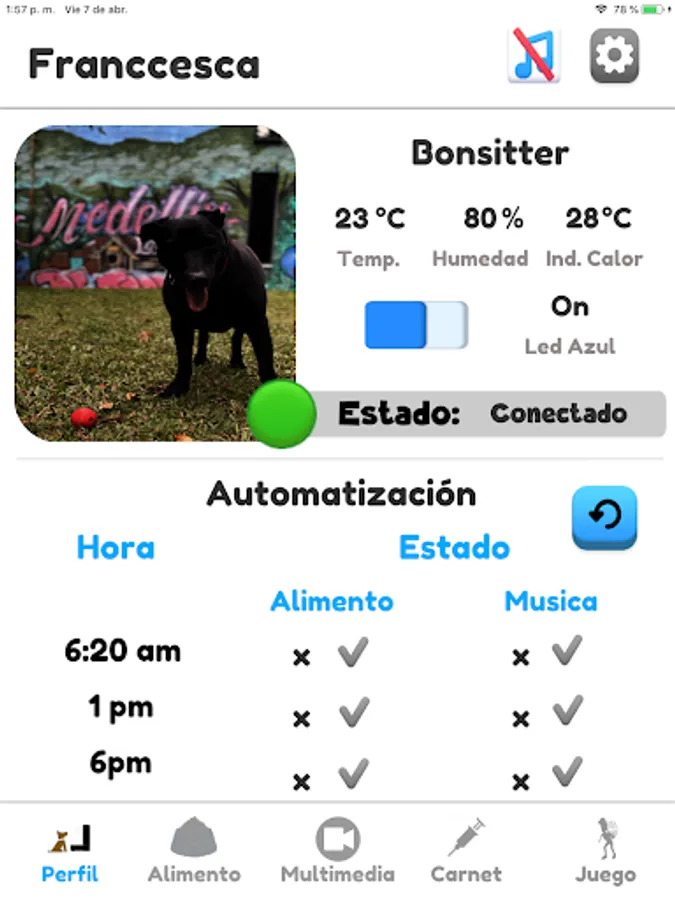Tap Franccesca's profile photo

155,283
